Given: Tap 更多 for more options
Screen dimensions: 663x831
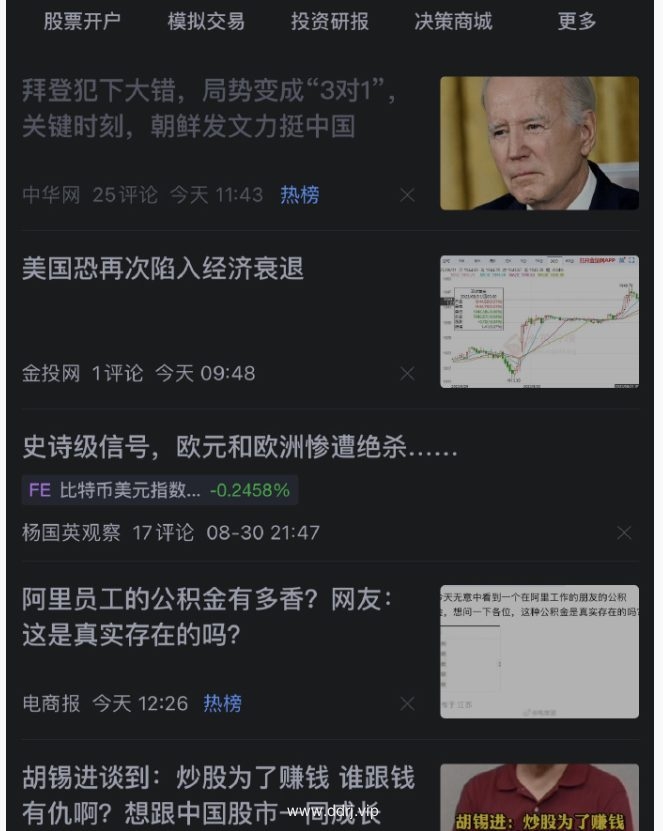Looking at the screenshot, I should pyautogui.click(x=577, y=21).
